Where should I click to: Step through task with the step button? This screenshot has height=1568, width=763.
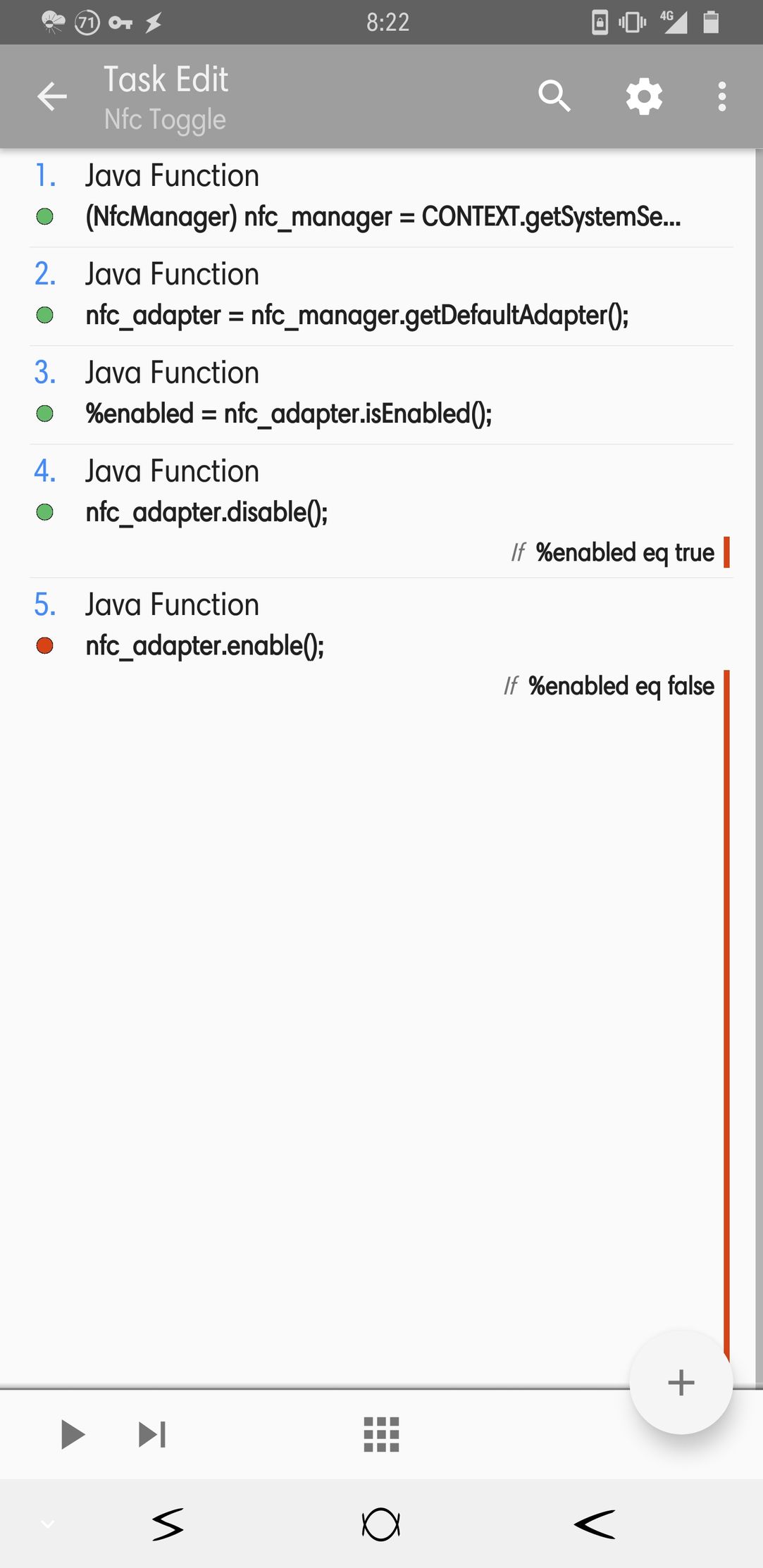[x=152, y=1434]
